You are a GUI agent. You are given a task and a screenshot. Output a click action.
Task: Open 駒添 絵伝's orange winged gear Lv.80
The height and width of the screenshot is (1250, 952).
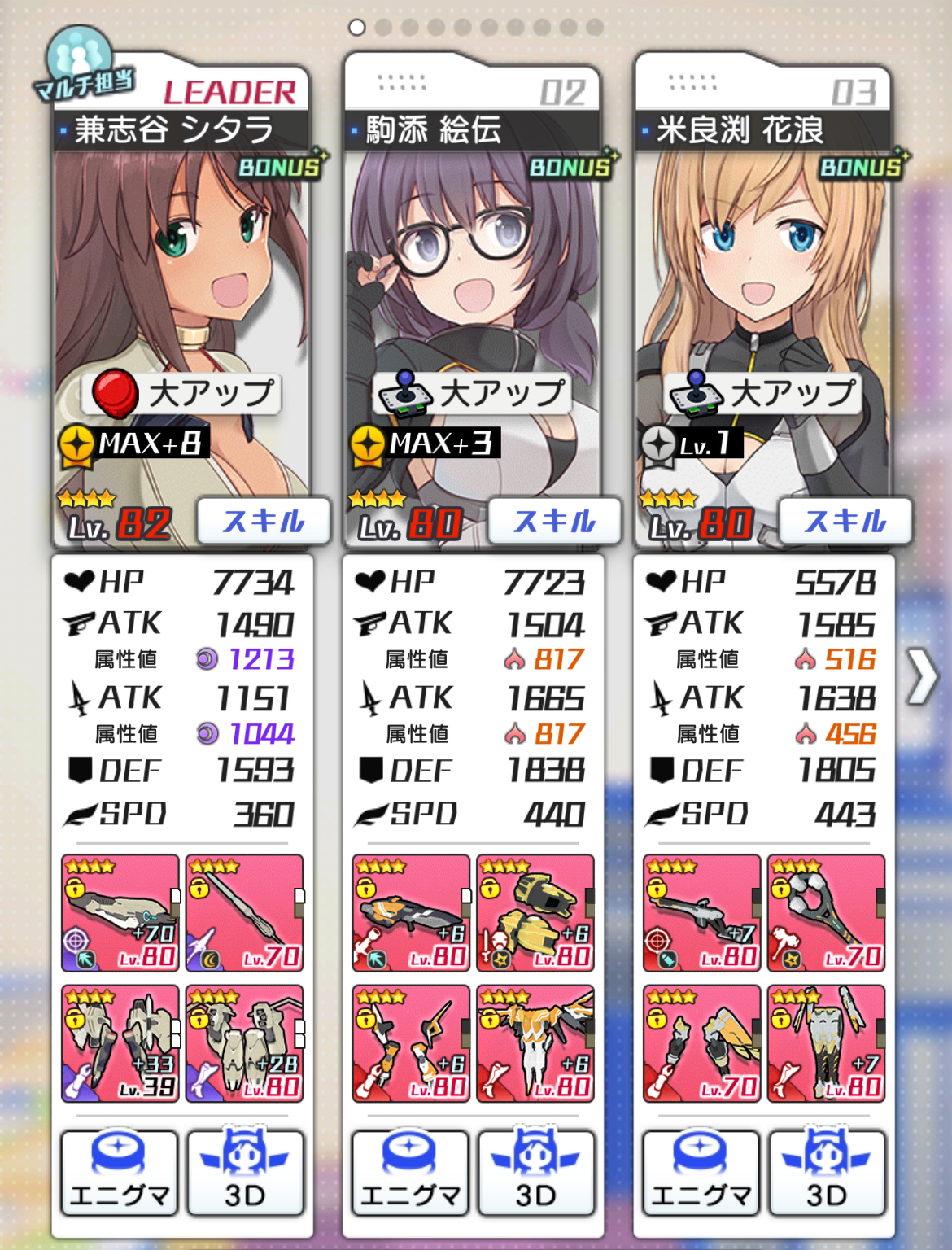535,1043
